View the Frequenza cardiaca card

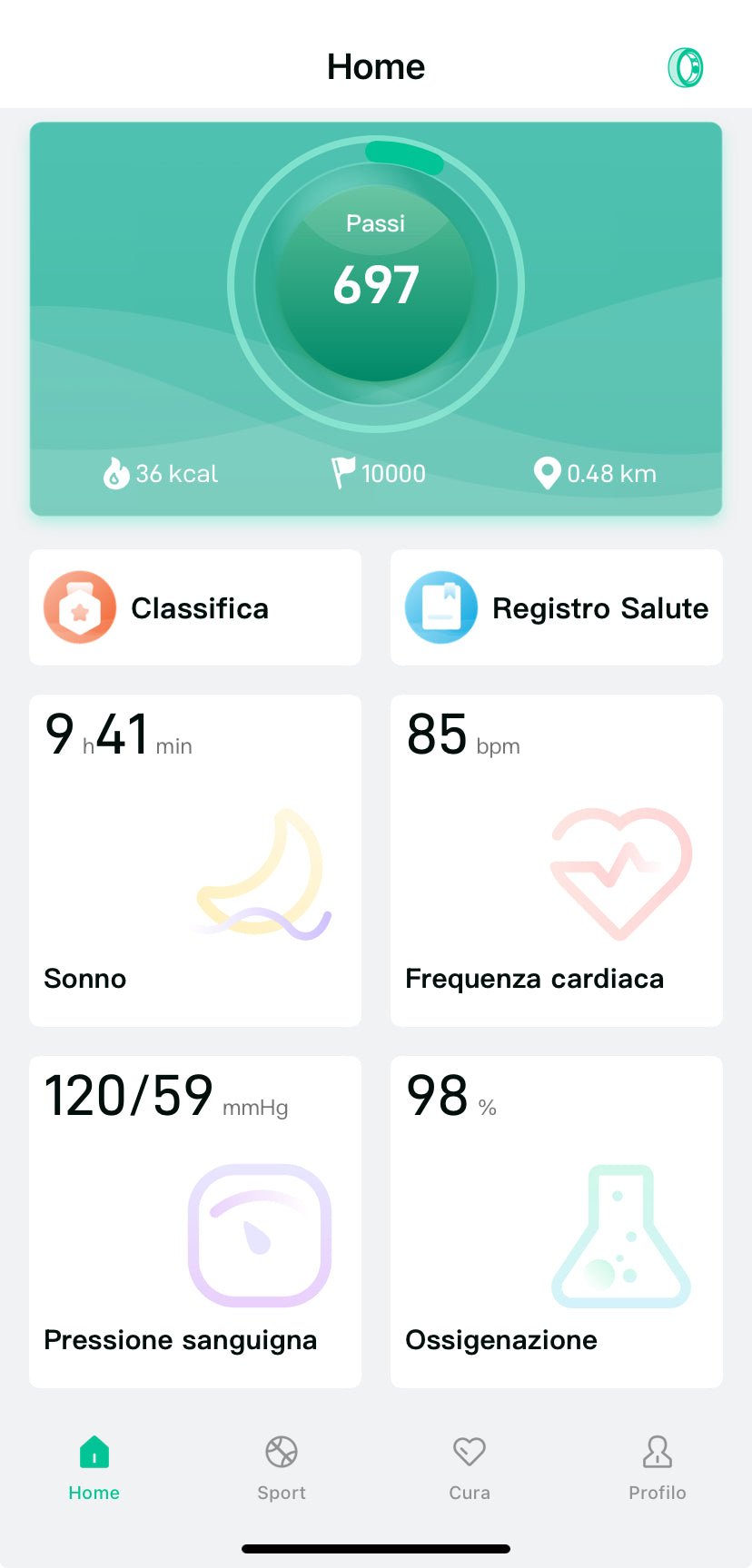click(556, 860)
